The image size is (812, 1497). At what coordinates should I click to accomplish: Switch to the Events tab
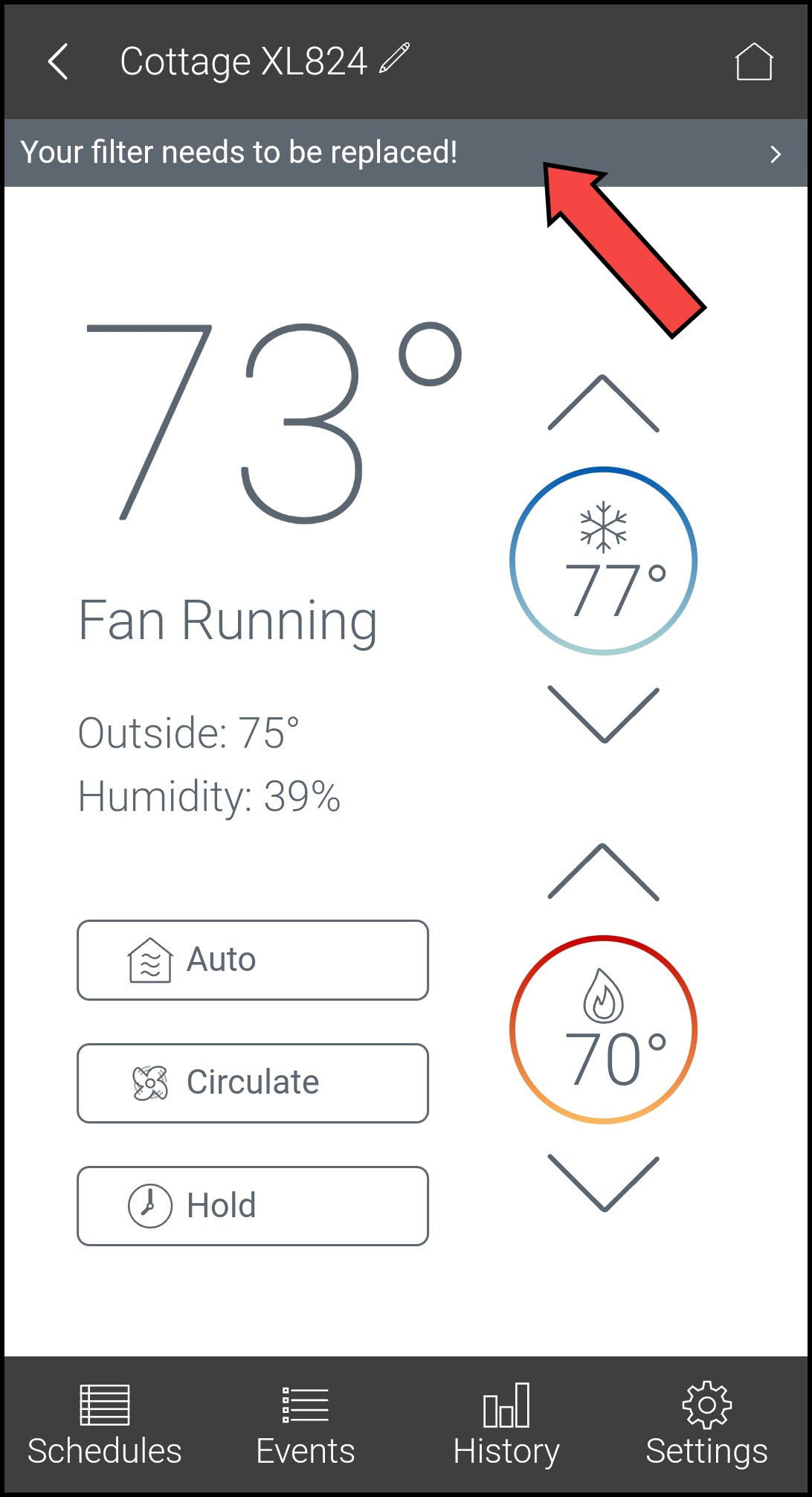[x=306, y=1426]
